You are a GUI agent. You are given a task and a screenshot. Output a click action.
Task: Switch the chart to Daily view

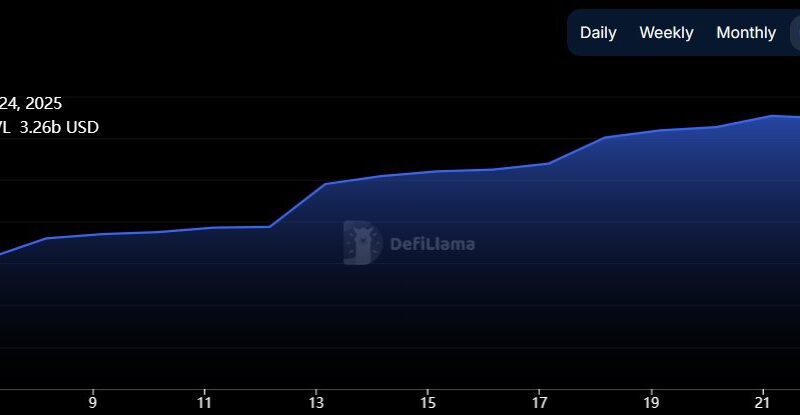598,33
